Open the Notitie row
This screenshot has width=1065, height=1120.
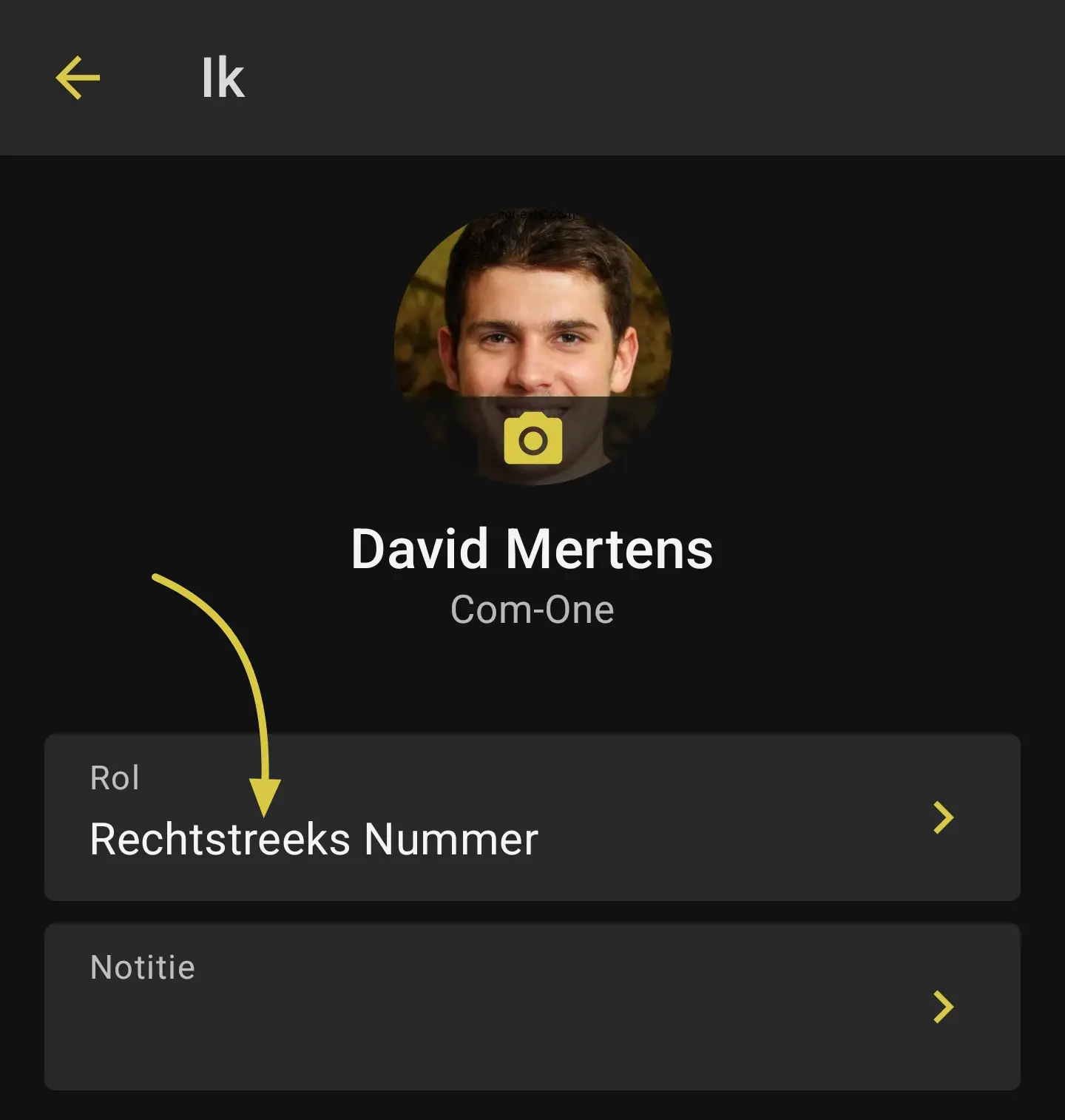tap(532, 1006)
